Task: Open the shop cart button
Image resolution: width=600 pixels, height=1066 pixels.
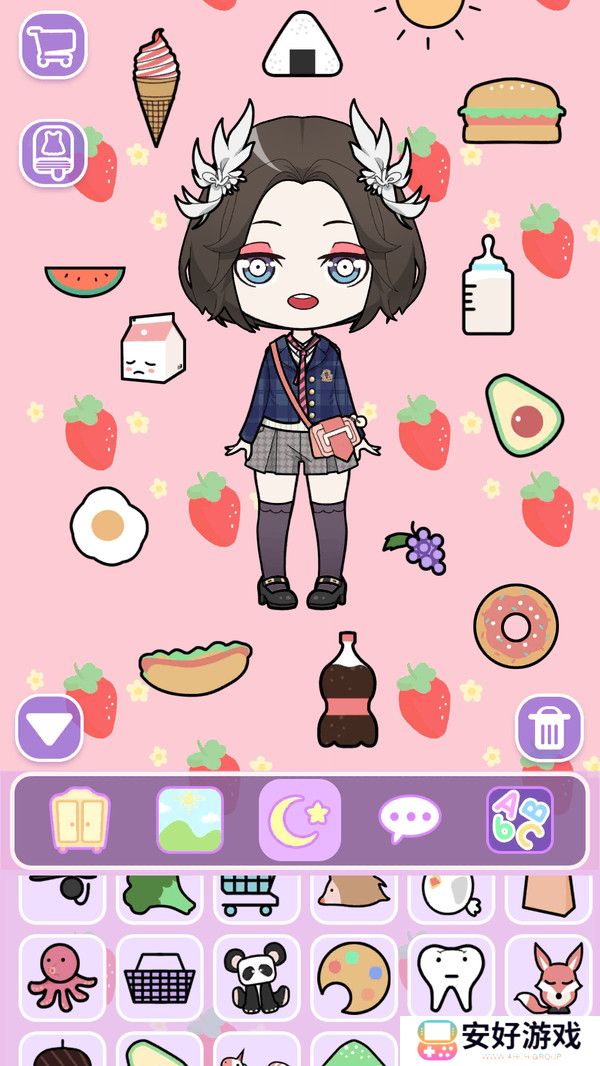Action: [53, 45]
